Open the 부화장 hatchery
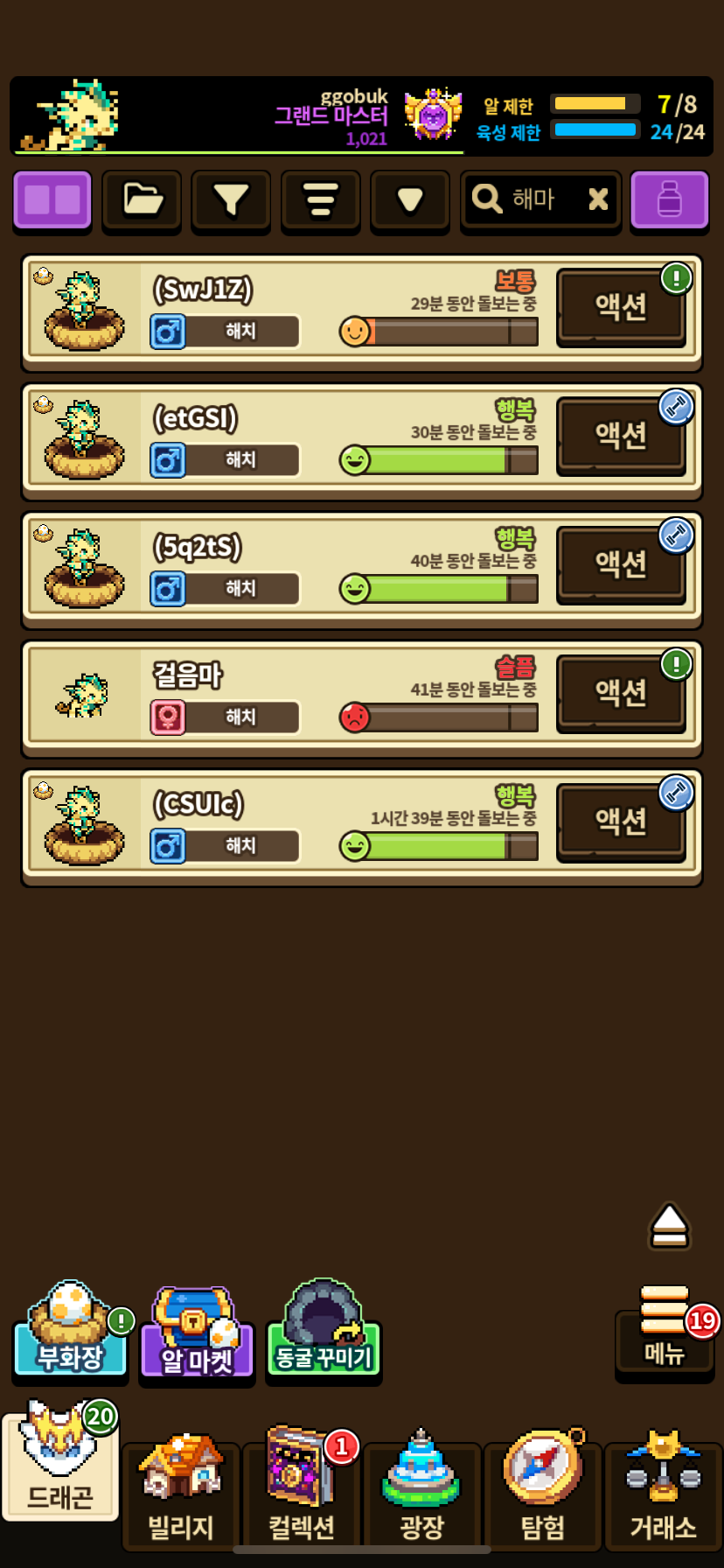The height and width of the screenshot is (1568, 724). tap(71, 1332)
